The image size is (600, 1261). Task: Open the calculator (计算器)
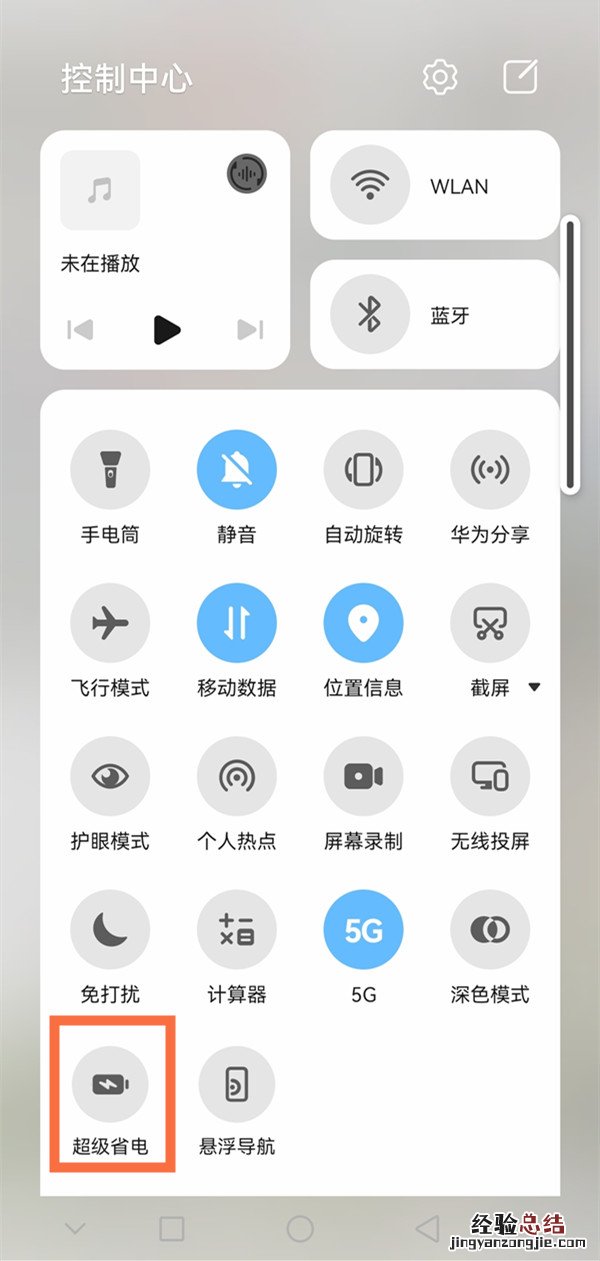237,930
